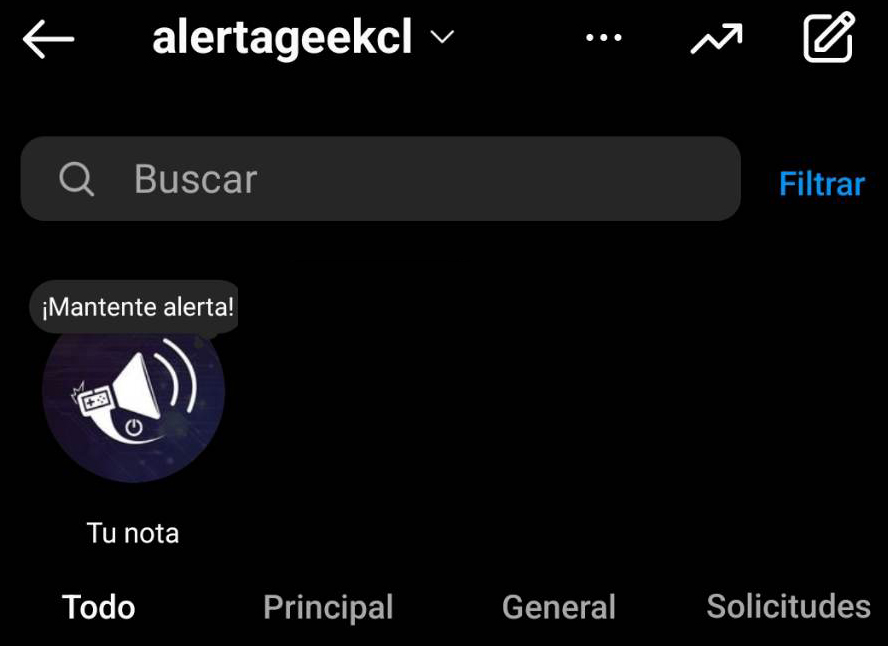Image resolution: width=888 pixels, height=646 pixels.
Task: Compose a new message
Action: point(829,38)
